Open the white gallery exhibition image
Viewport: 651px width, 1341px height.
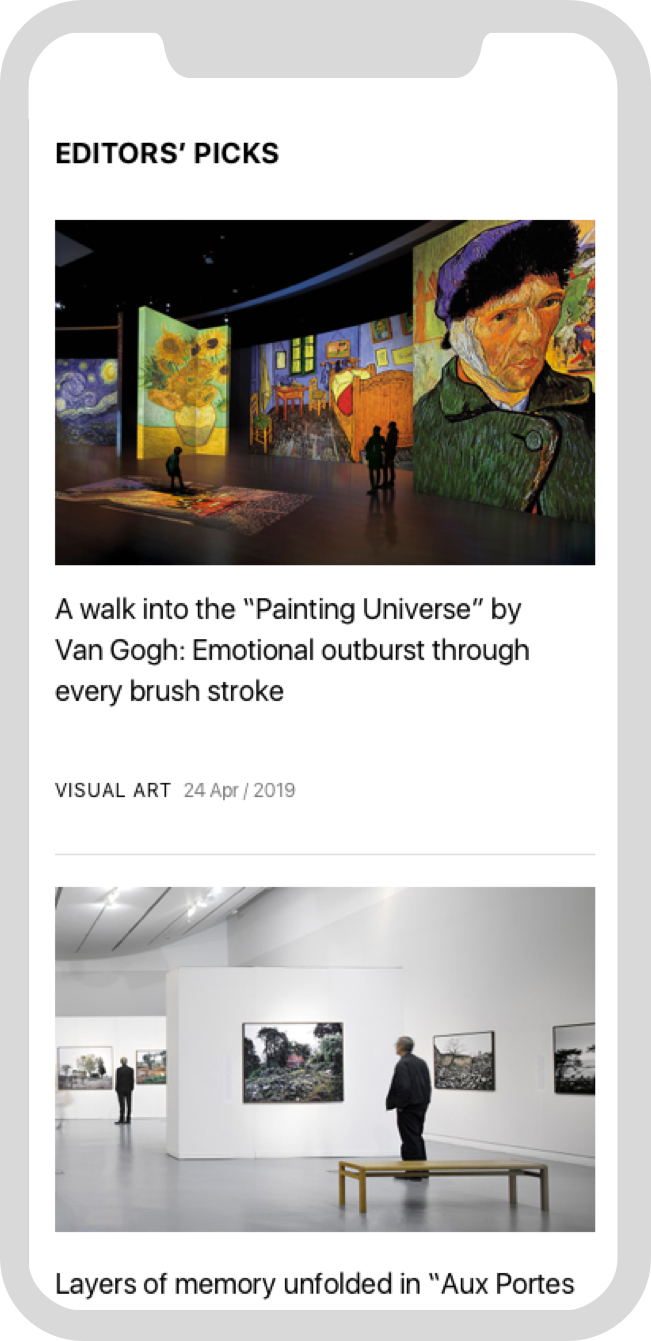[x=325, y=1059]
